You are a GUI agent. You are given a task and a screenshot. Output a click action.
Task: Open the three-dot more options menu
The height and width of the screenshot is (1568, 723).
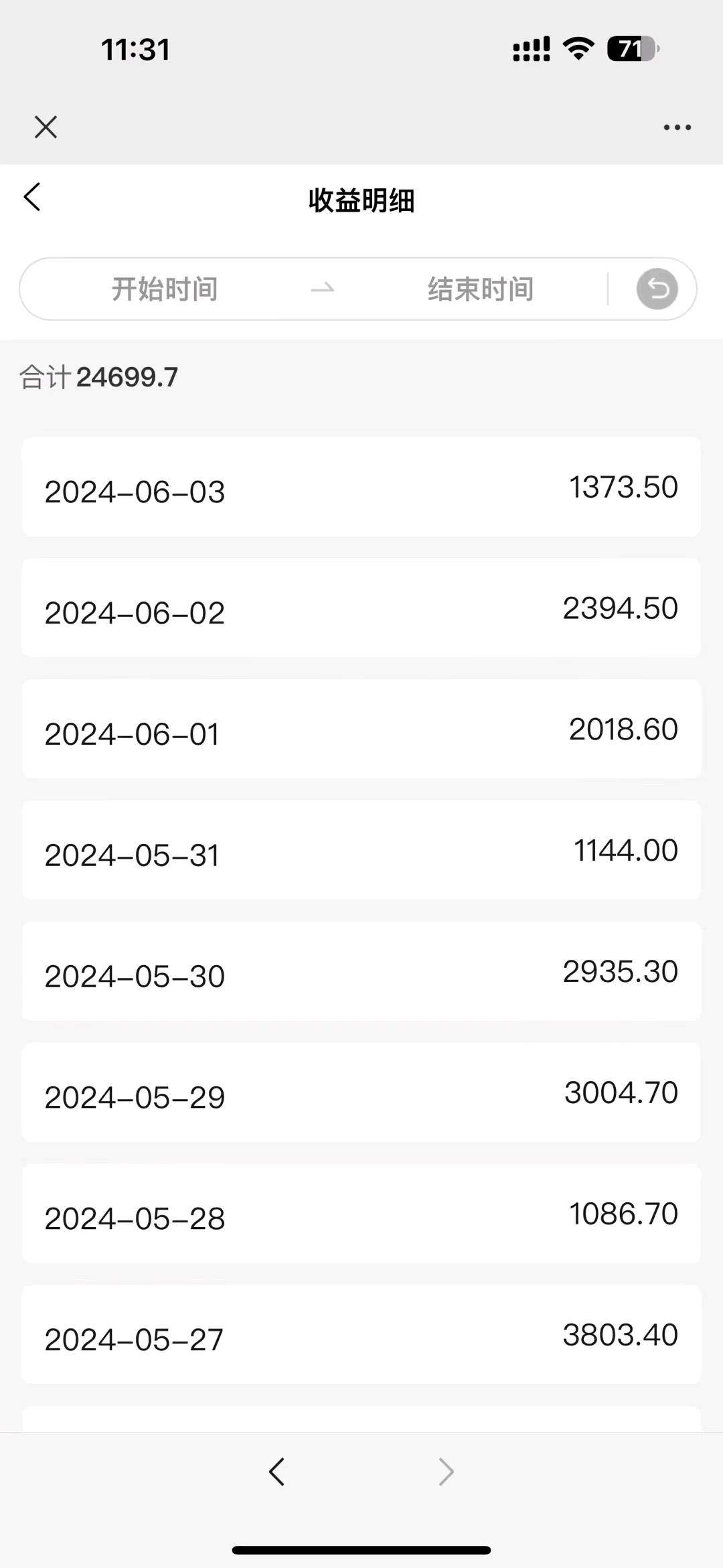[x=677, y=127]
